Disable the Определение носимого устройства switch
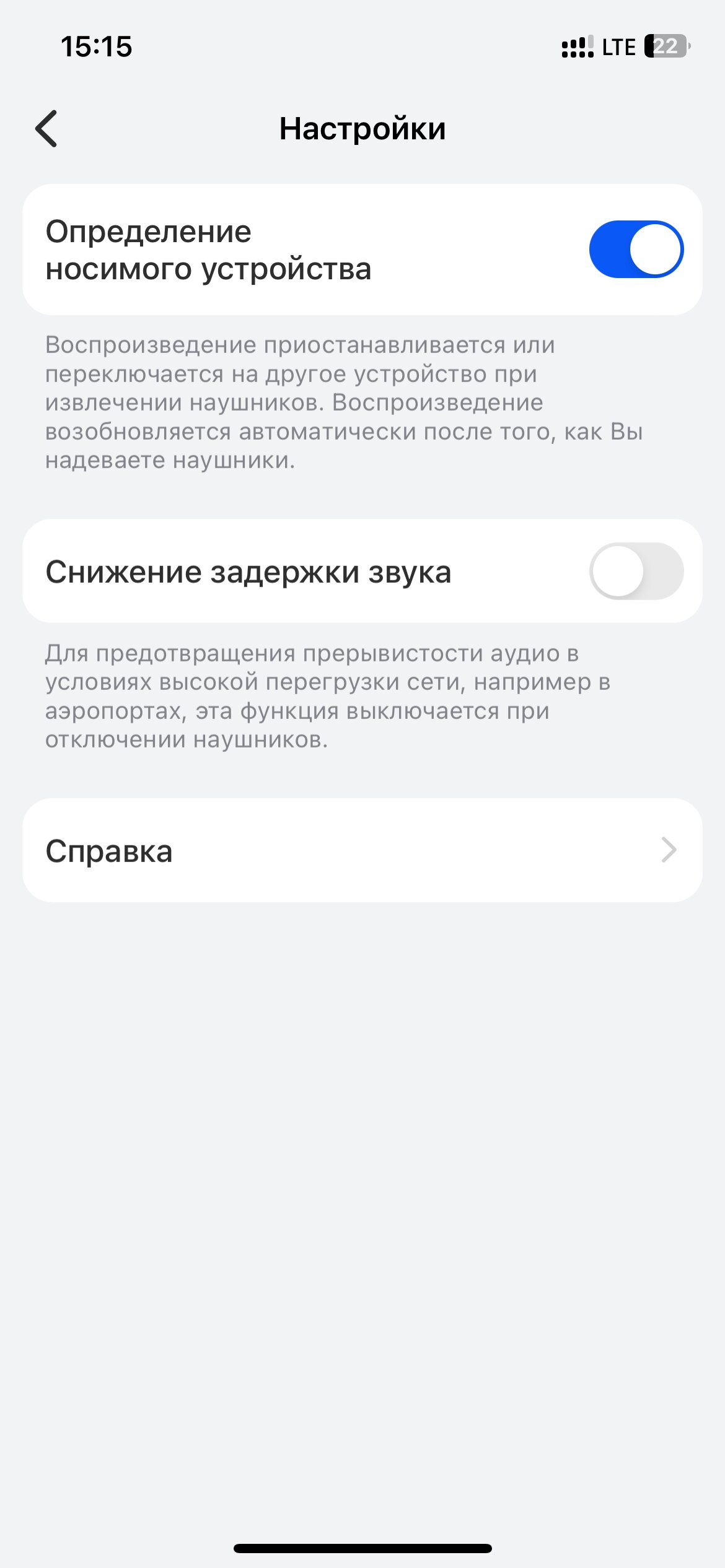This screenshot has width=725, height=1568. [636, 249]
